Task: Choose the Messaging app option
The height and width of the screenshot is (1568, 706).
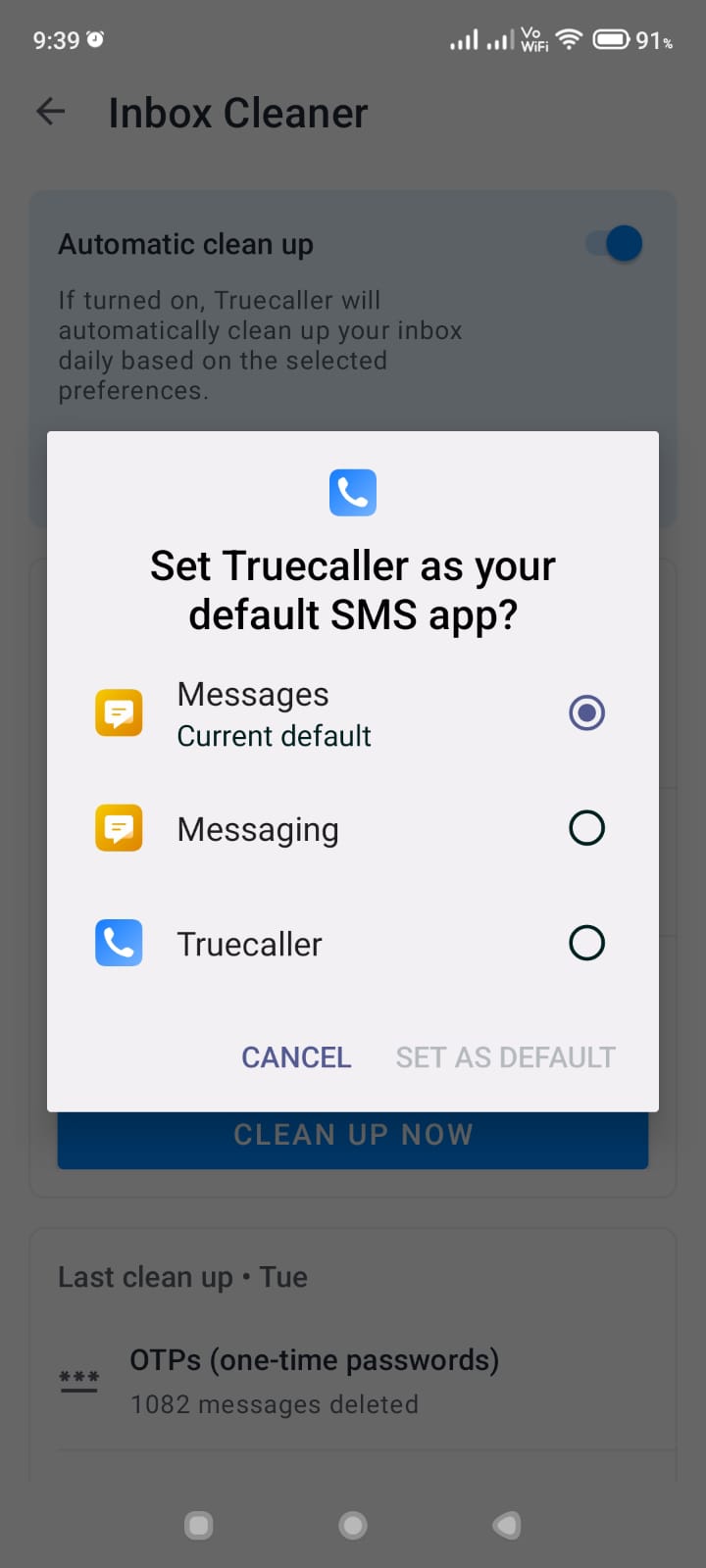Action: [353, 829]
